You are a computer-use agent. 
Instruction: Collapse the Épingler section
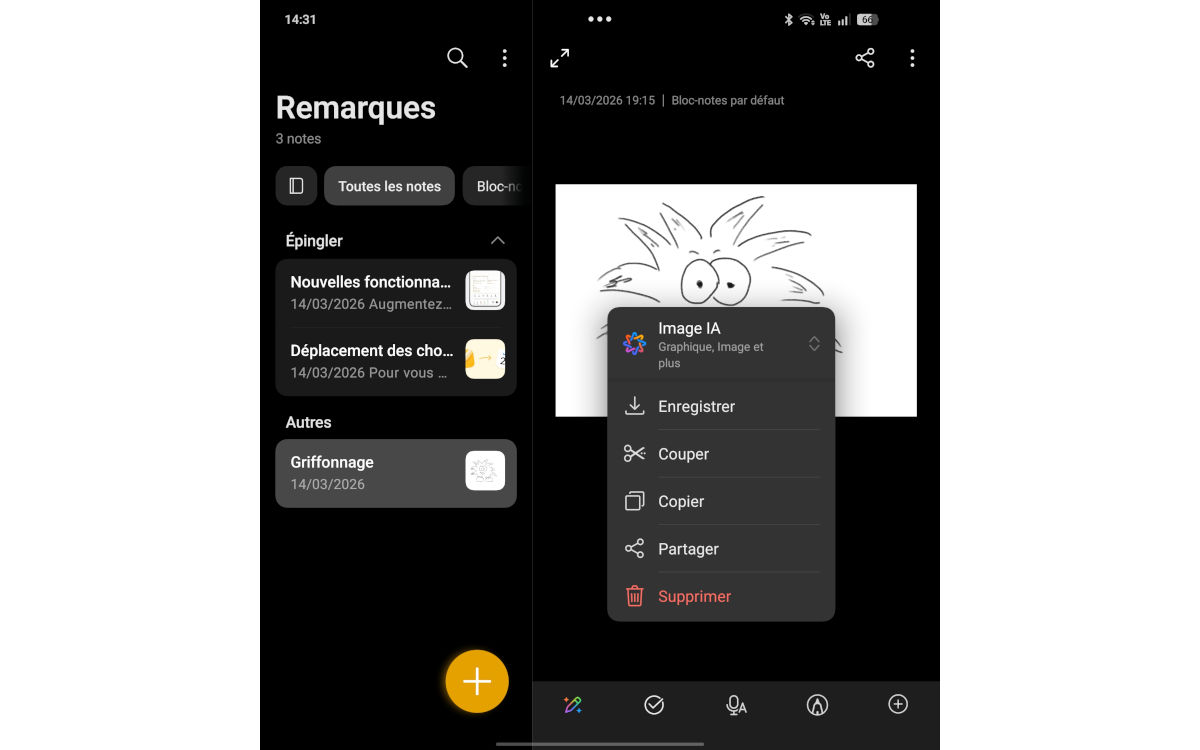pyautogui.click(x=497, y=241)
